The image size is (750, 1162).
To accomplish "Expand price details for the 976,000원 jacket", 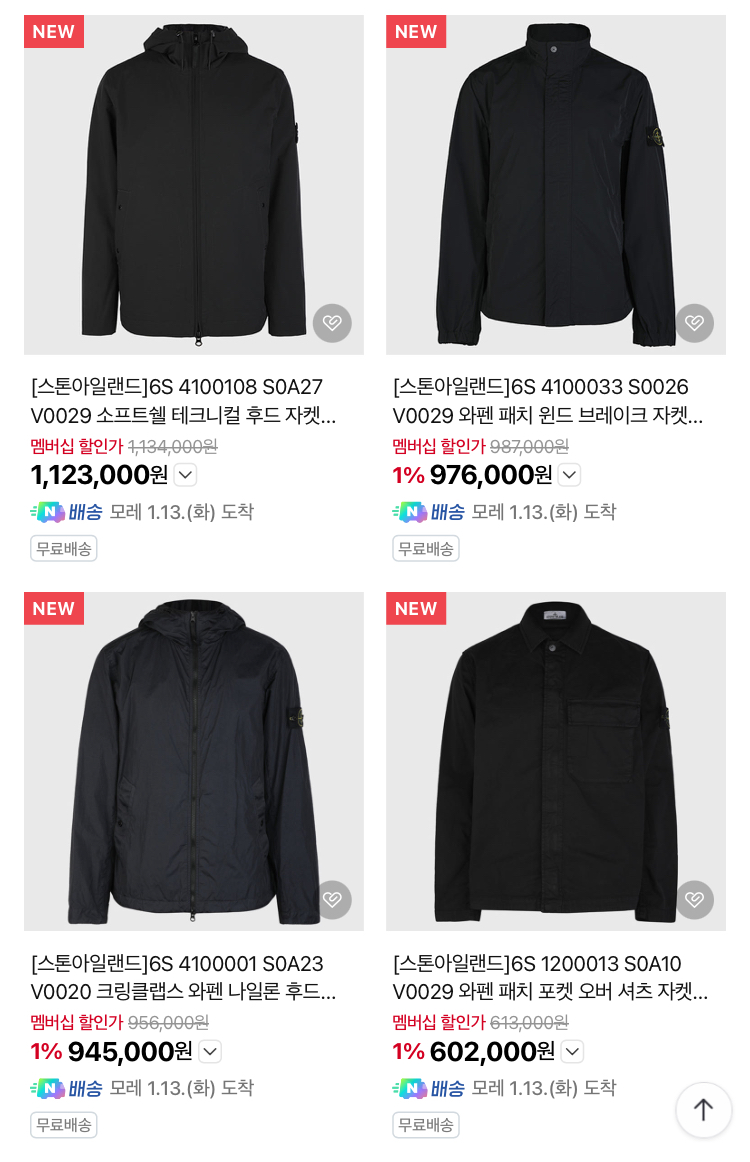I will click(569, 475).
